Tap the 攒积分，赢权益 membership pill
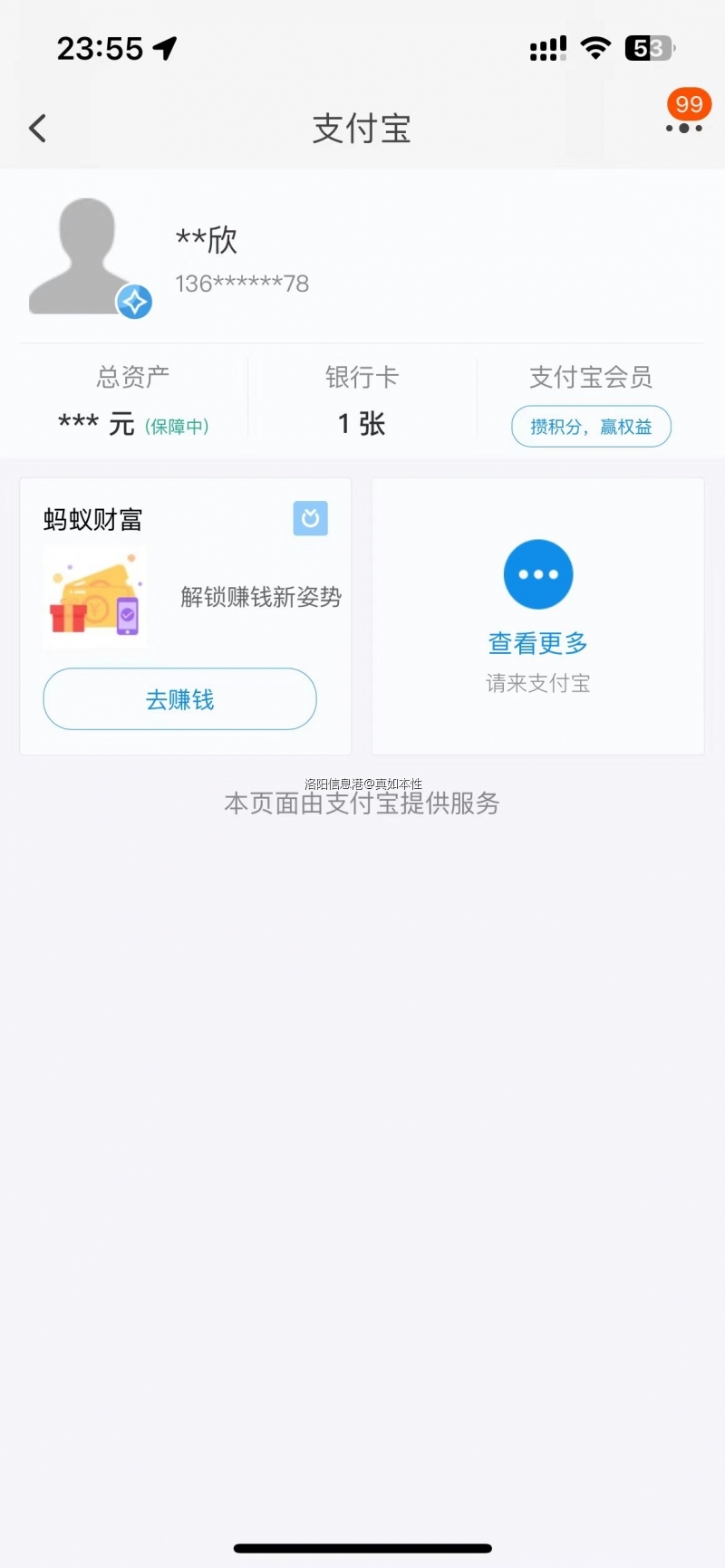Screen dimensions: 725x1568 pyautogui.click(x=590, y=426)
